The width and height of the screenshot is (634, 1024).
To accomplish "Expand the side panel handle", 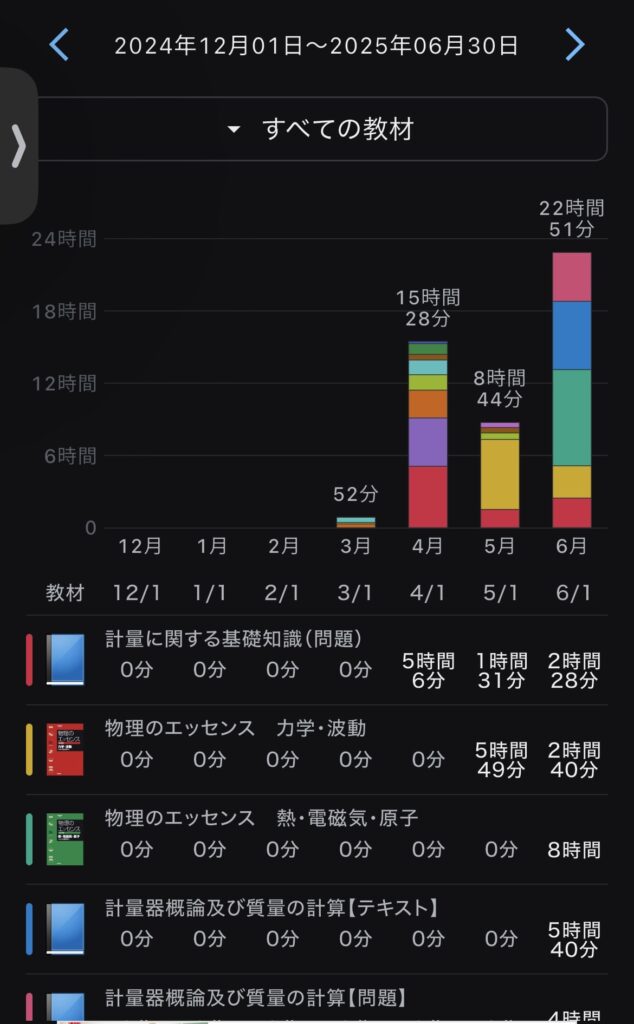I will (x=18, y=146).
